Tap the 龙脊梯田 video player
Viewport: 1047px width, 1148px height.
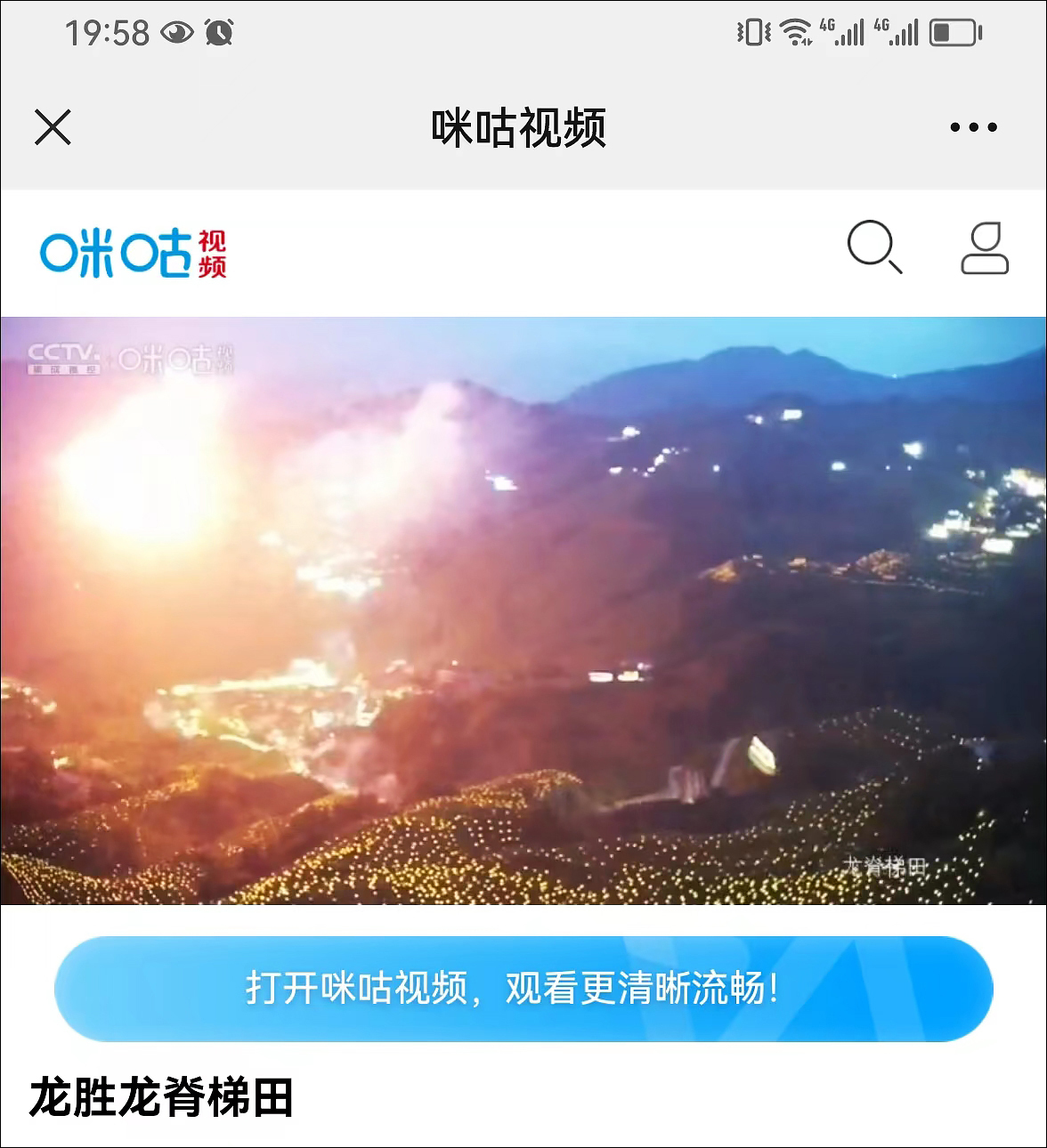pyautogui.click(x=523, y=610)
